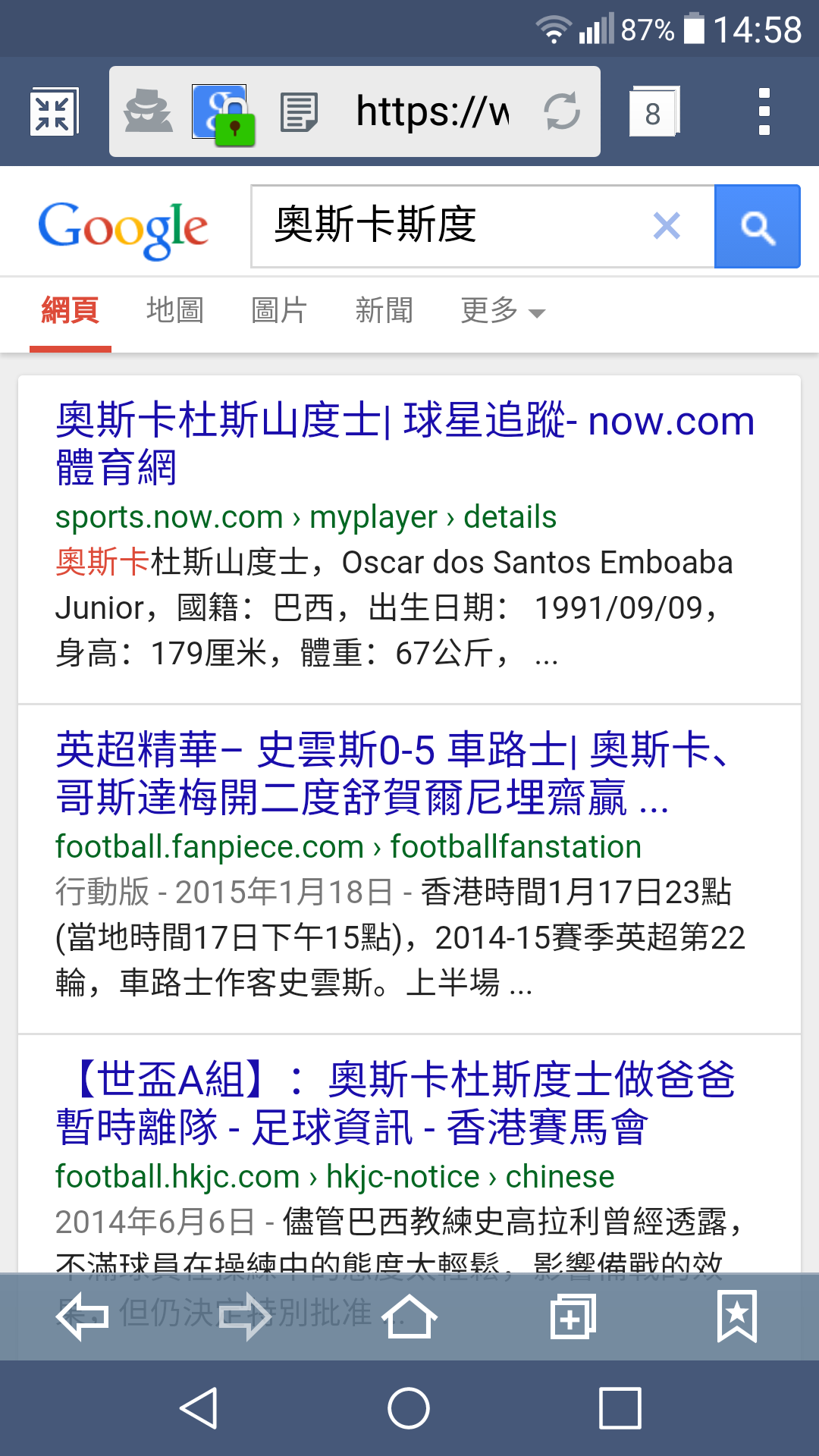Open reader mode page icon
The width and height of the screenshot is (819, 1456).
tap(299, 112)
